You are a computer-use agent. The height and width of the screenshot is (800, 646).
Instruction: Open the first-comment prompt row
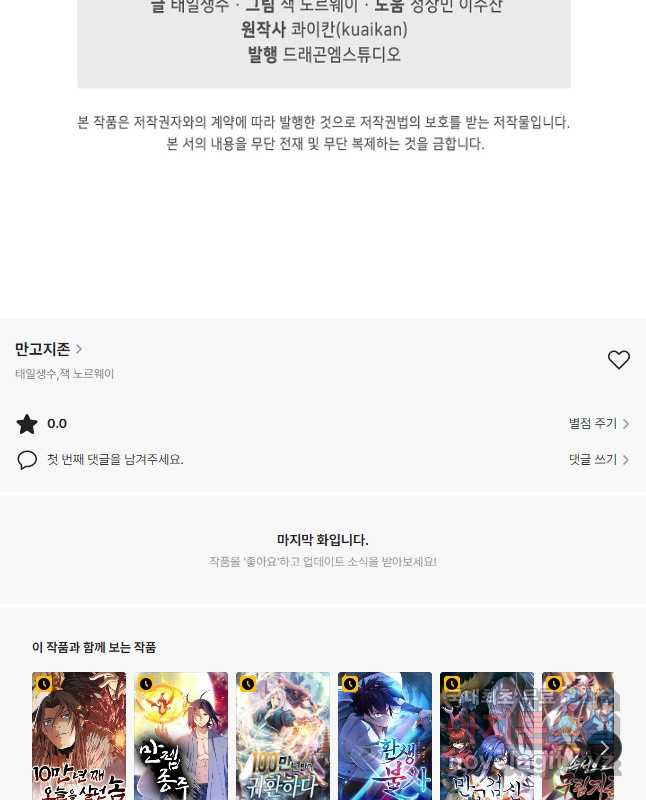115,460
